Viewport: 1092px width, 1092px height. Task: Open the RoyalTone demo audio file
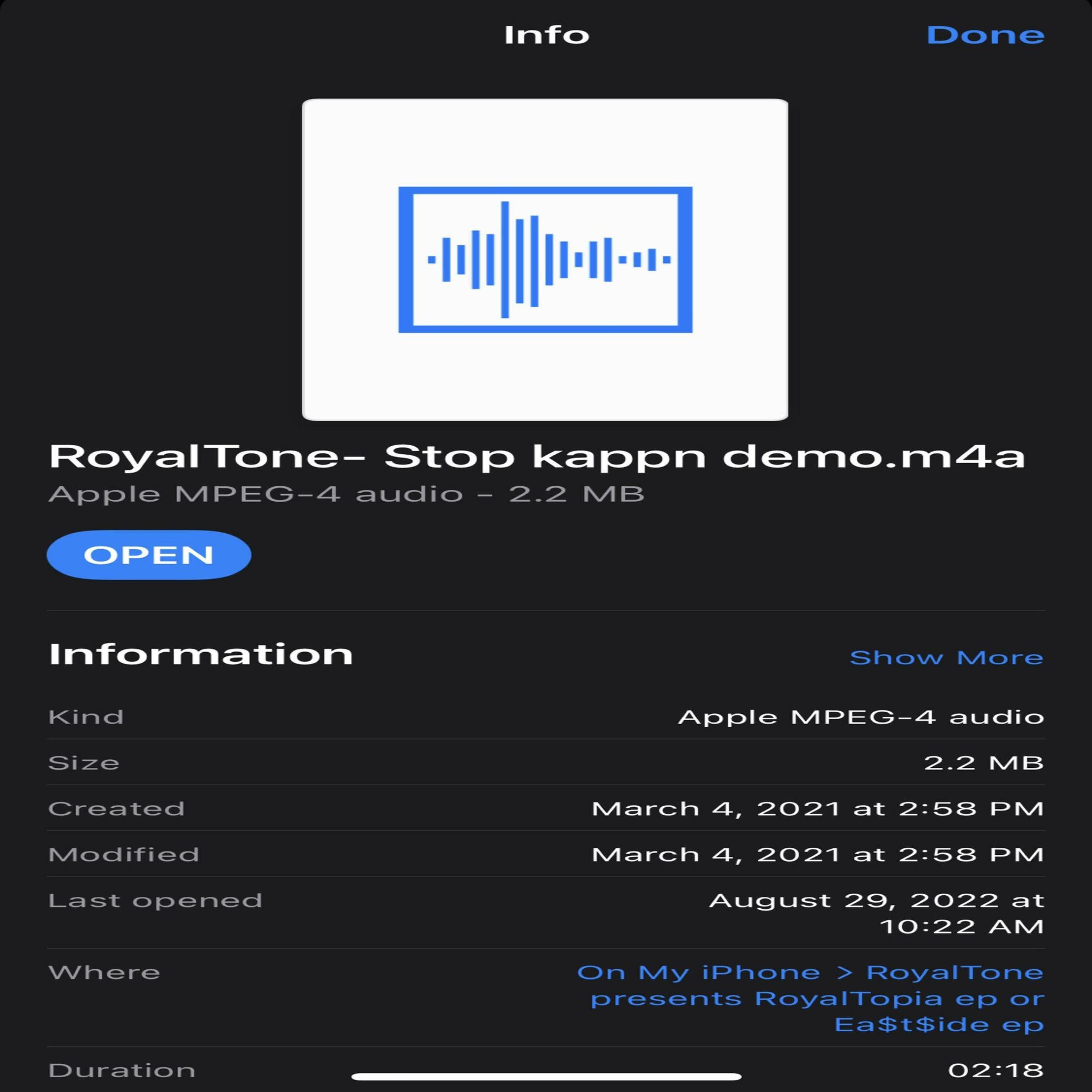click(149, 554)
